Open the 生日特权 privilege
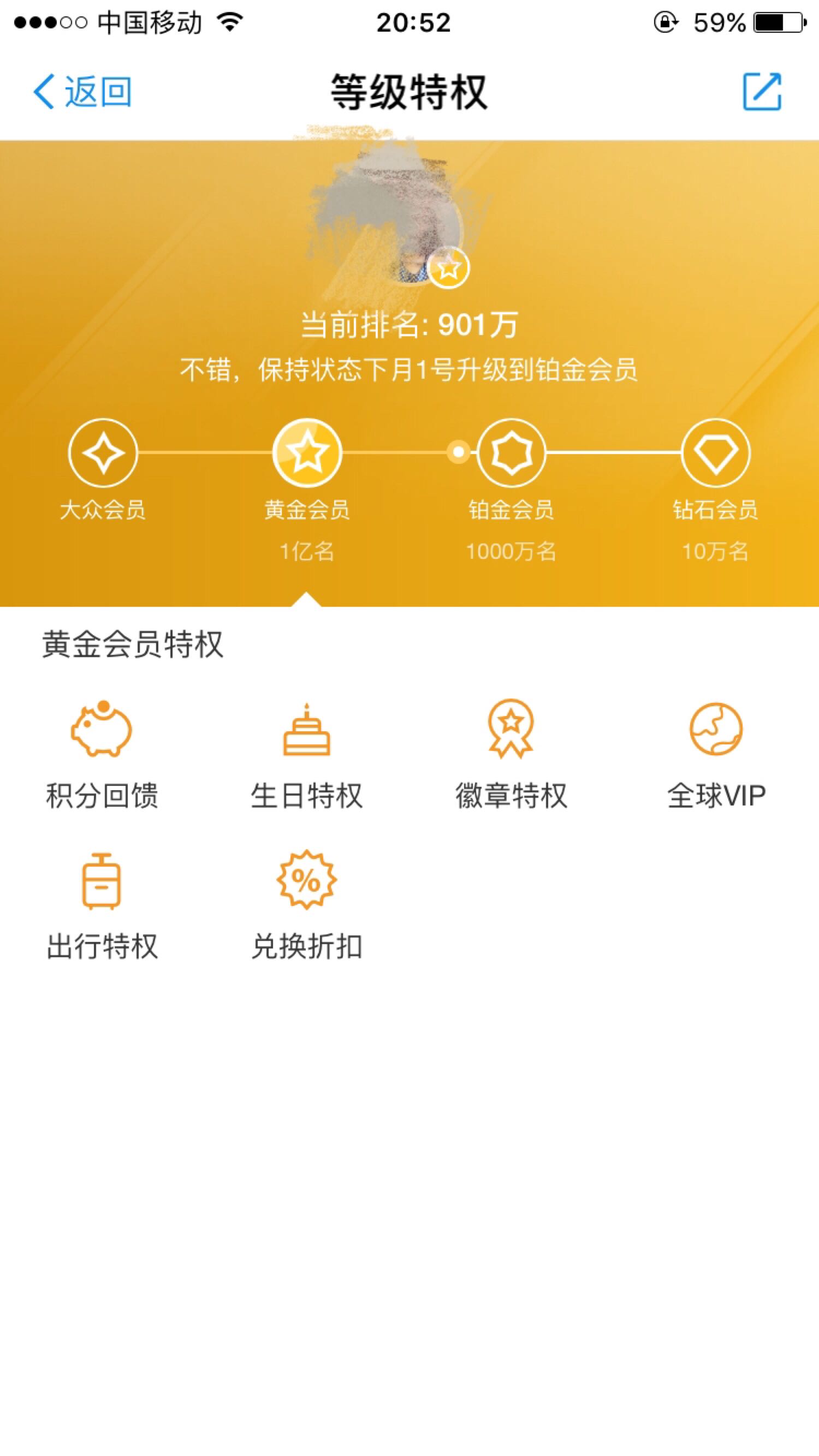Viewport: 819px width, 1456px height. coord(306,755)
